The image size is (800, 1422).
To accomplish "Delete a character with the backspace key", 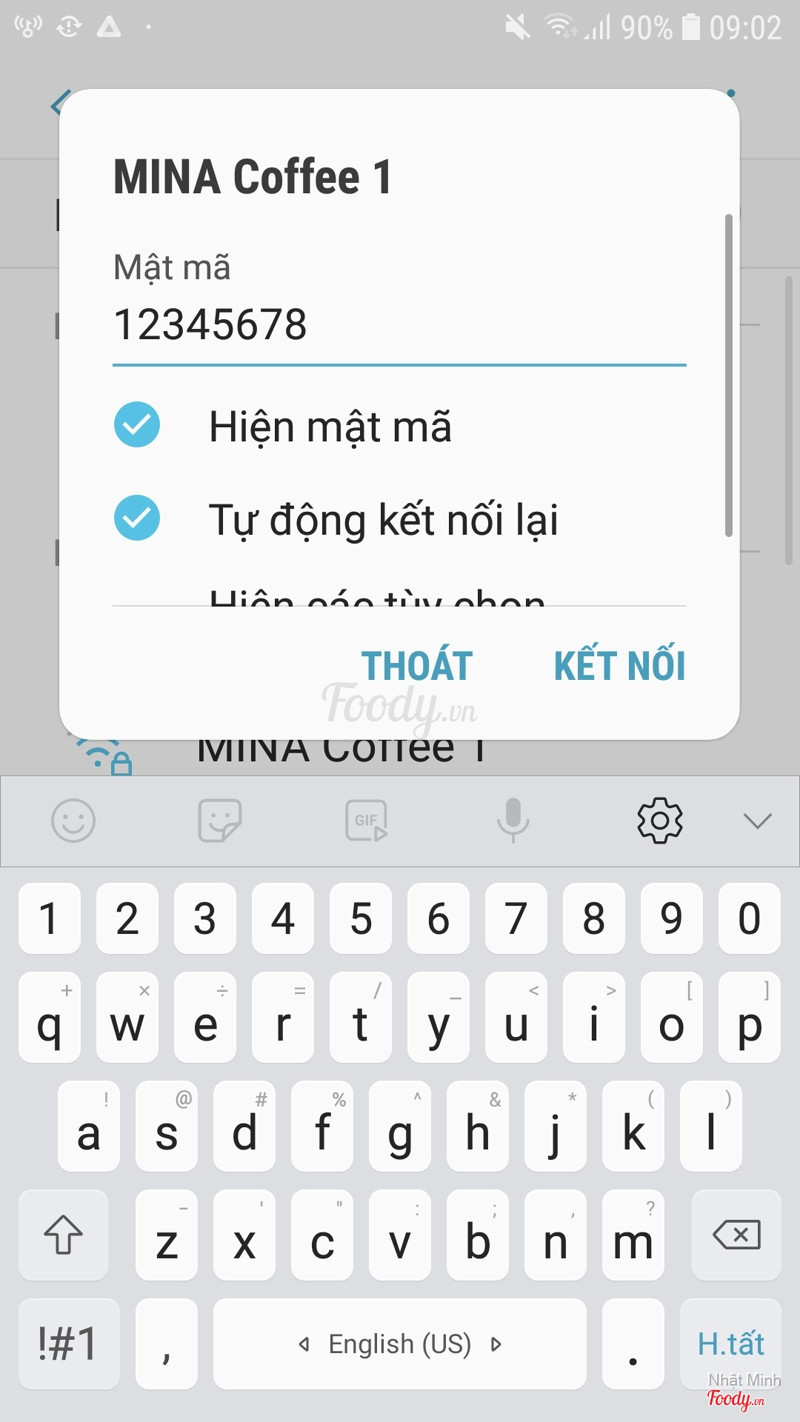I will coord(737,1235).
